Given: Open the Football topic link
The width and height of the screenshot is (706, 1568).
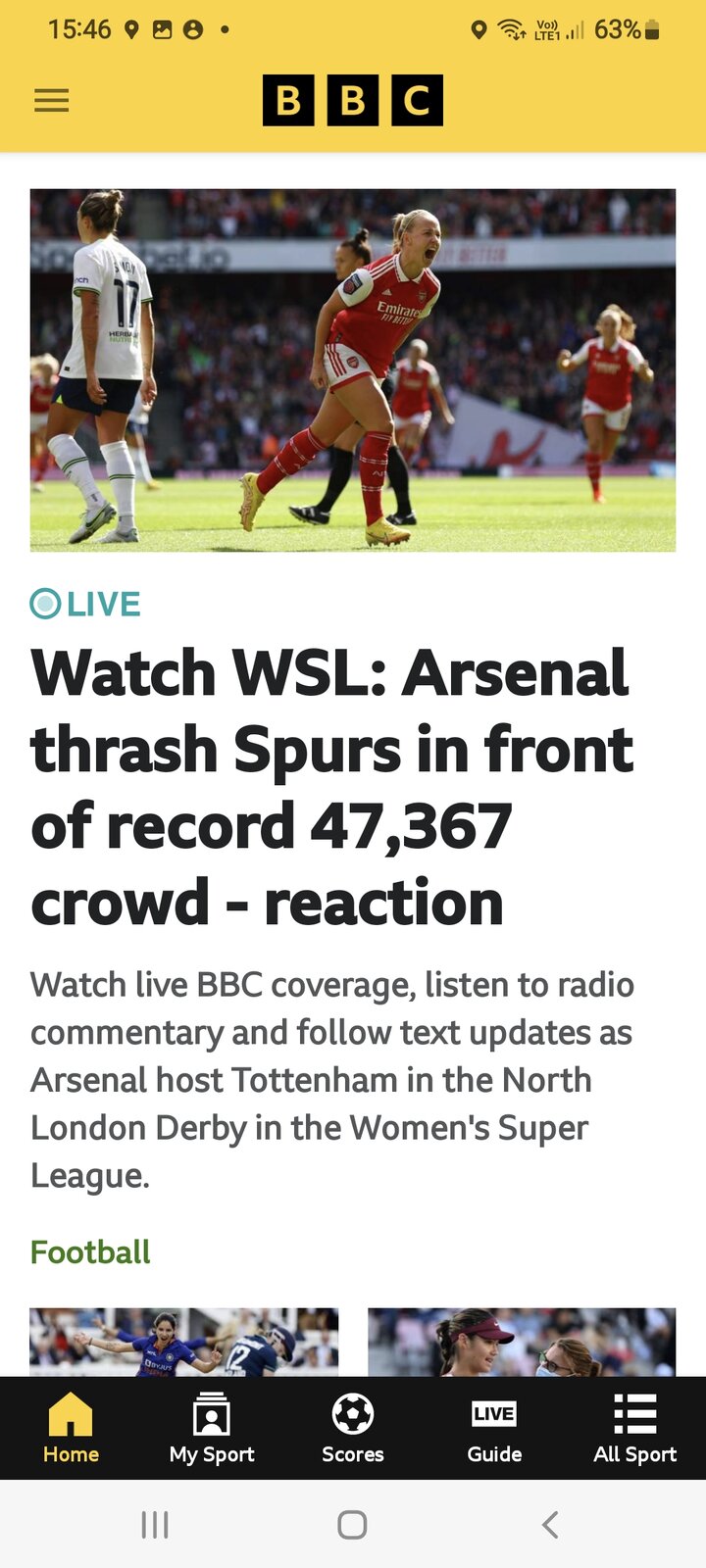Looking at the screenshot, I should tap(90, 1252).
